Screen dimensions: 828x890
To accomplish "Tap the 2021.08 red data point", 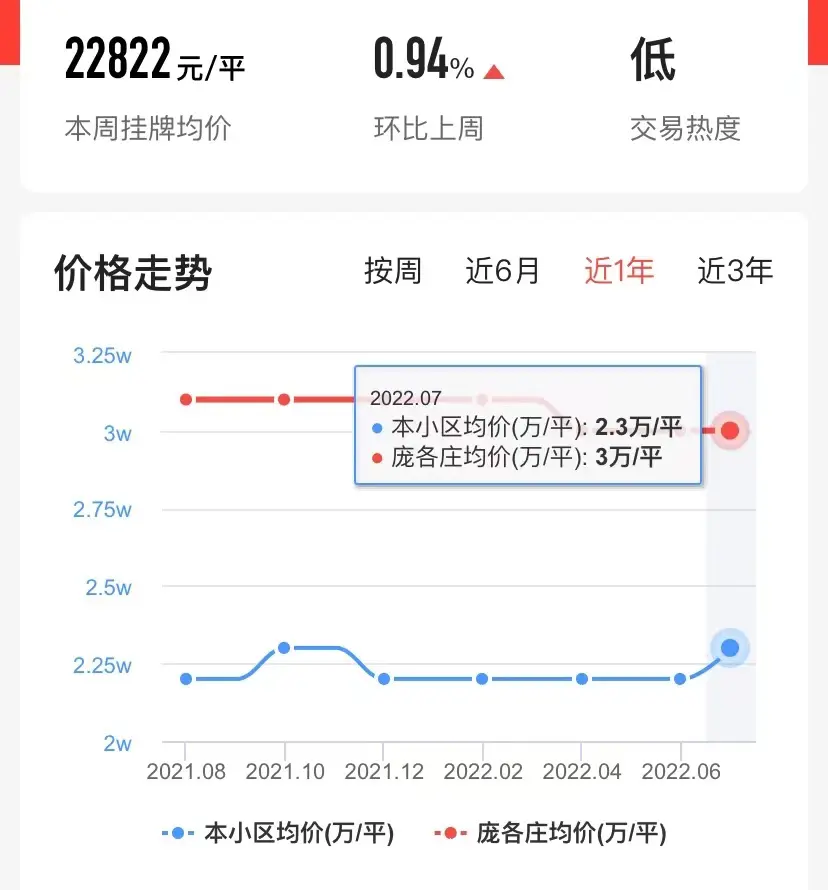I will pyautogui.click(x=186, y=400).
